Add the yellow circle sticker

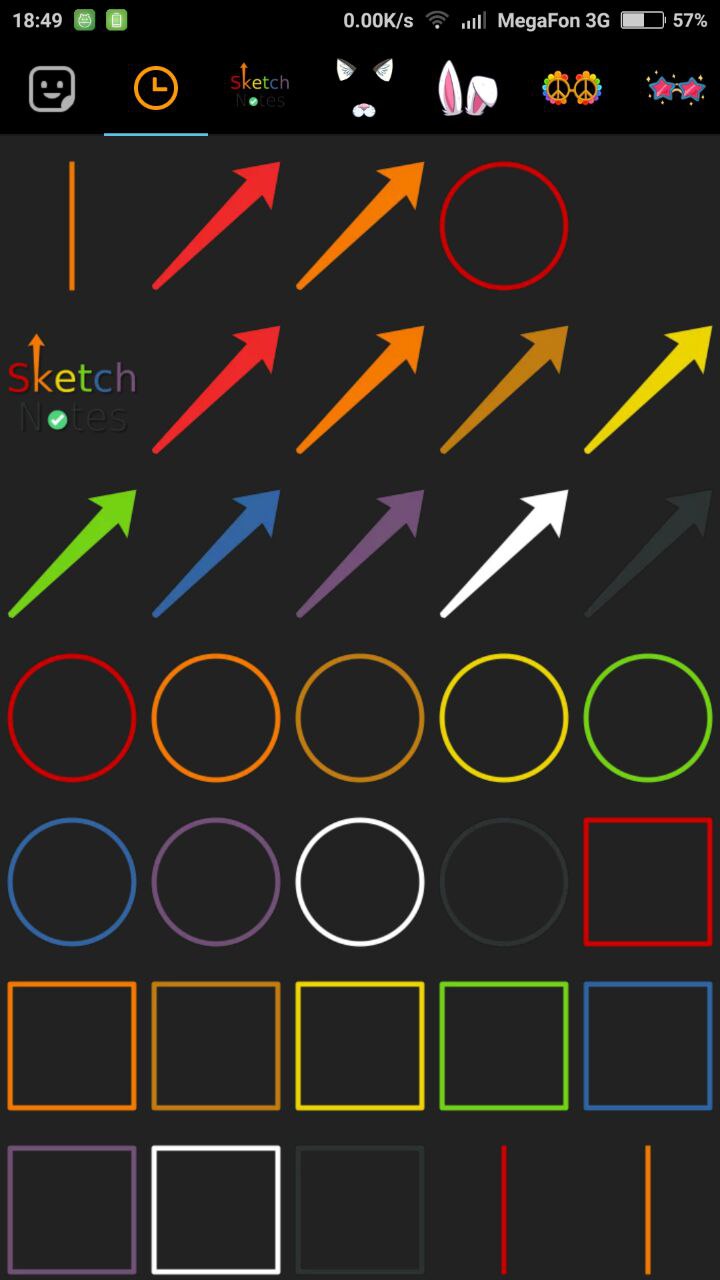click(504, 718)
